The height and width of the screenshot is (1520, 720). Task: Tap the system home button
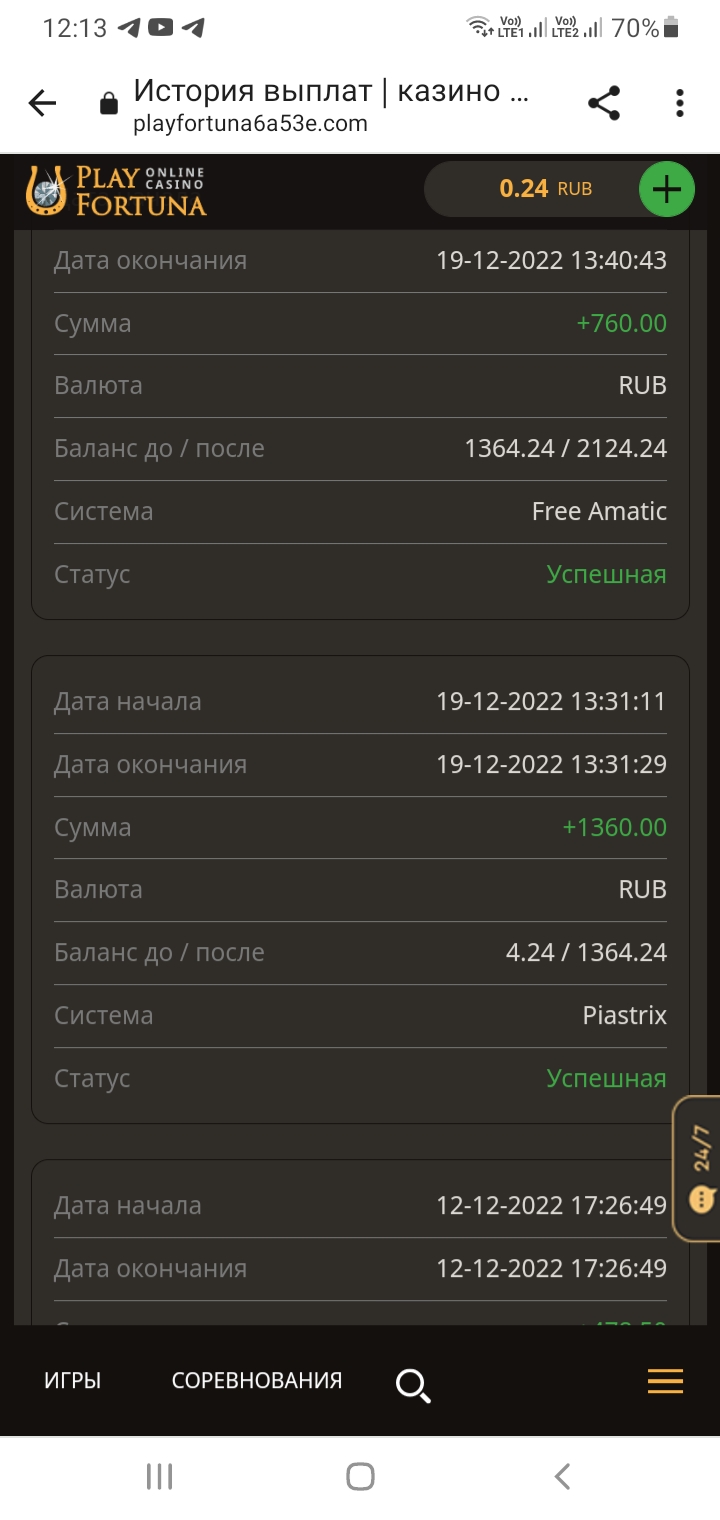click(360, 1476)
